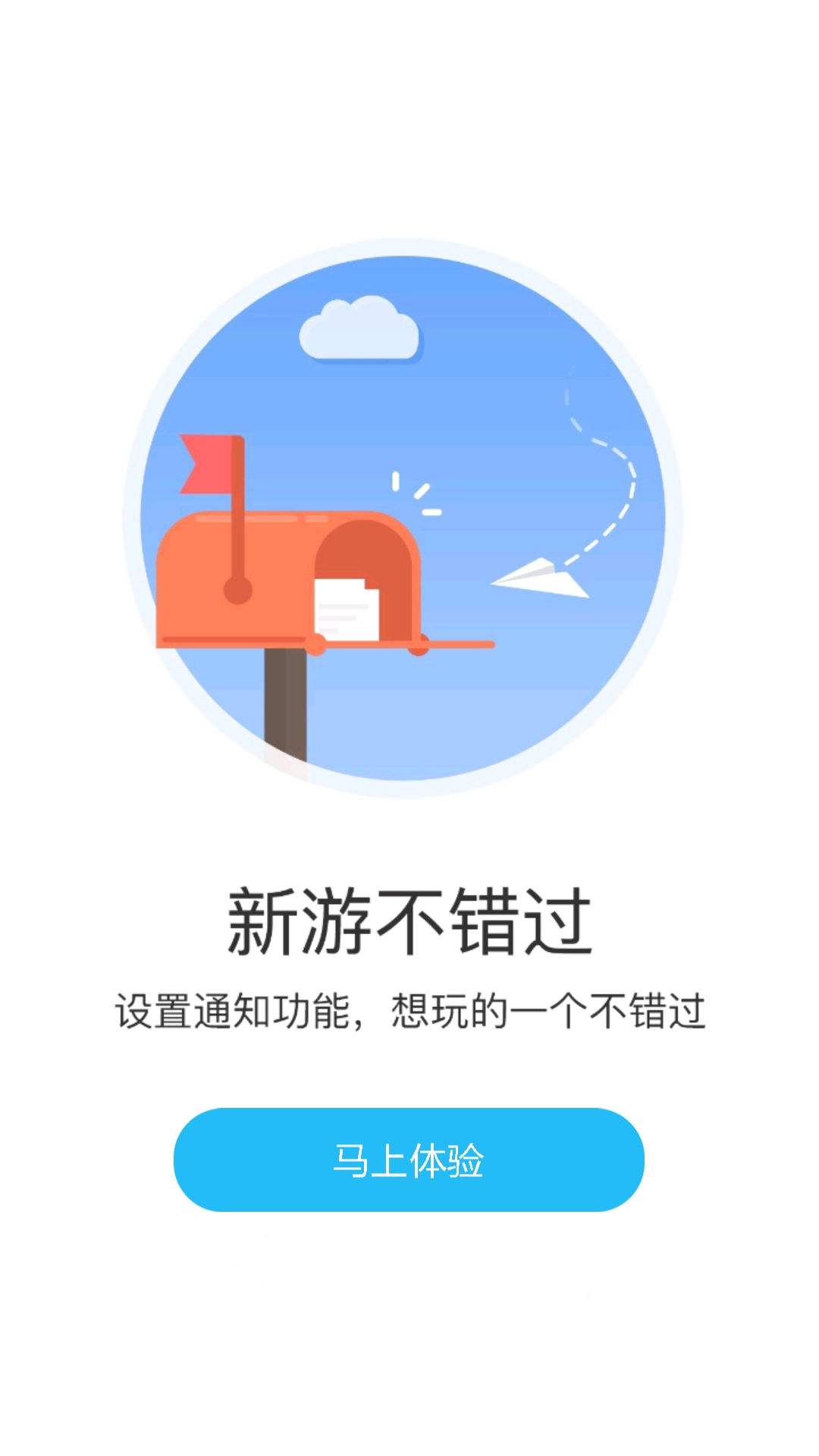Tap the round flag pivot on the mailbox
Screen dimensions: 819x1456
pos(237,588)
